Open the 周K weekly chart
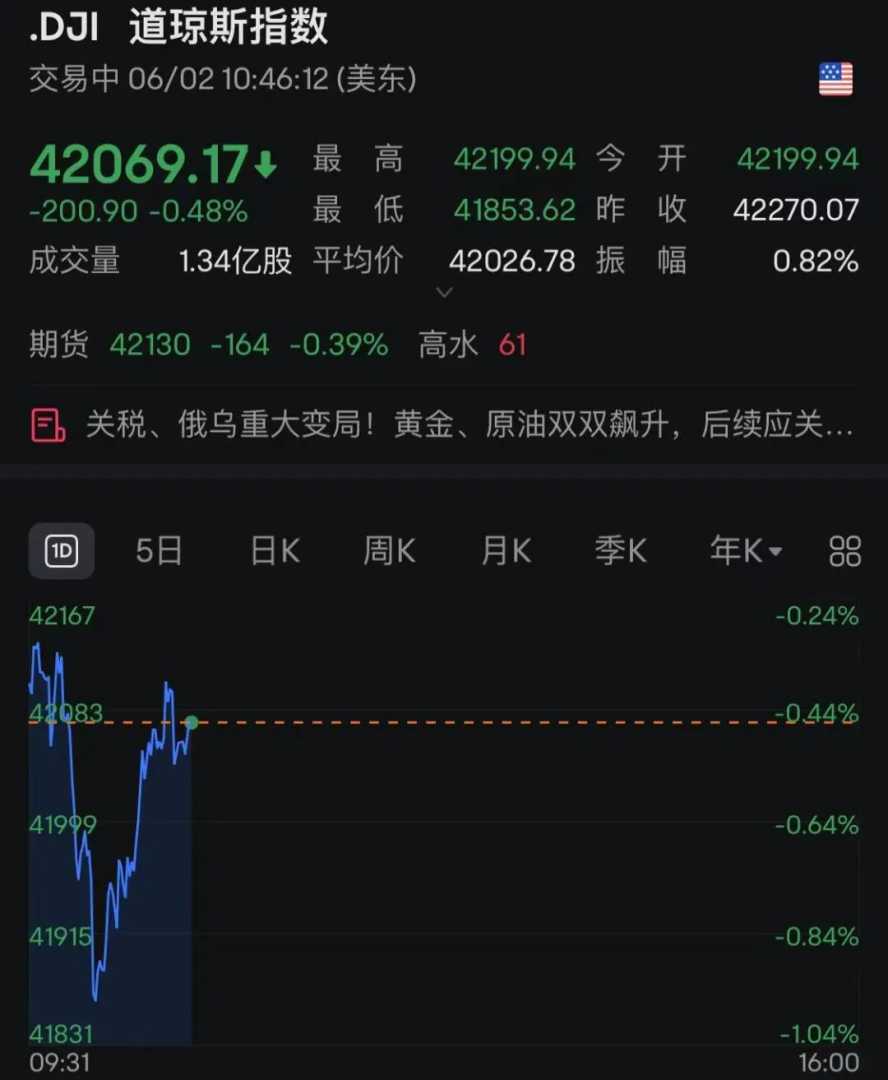Screen dimensions: 888x1080 coord(389,551)
